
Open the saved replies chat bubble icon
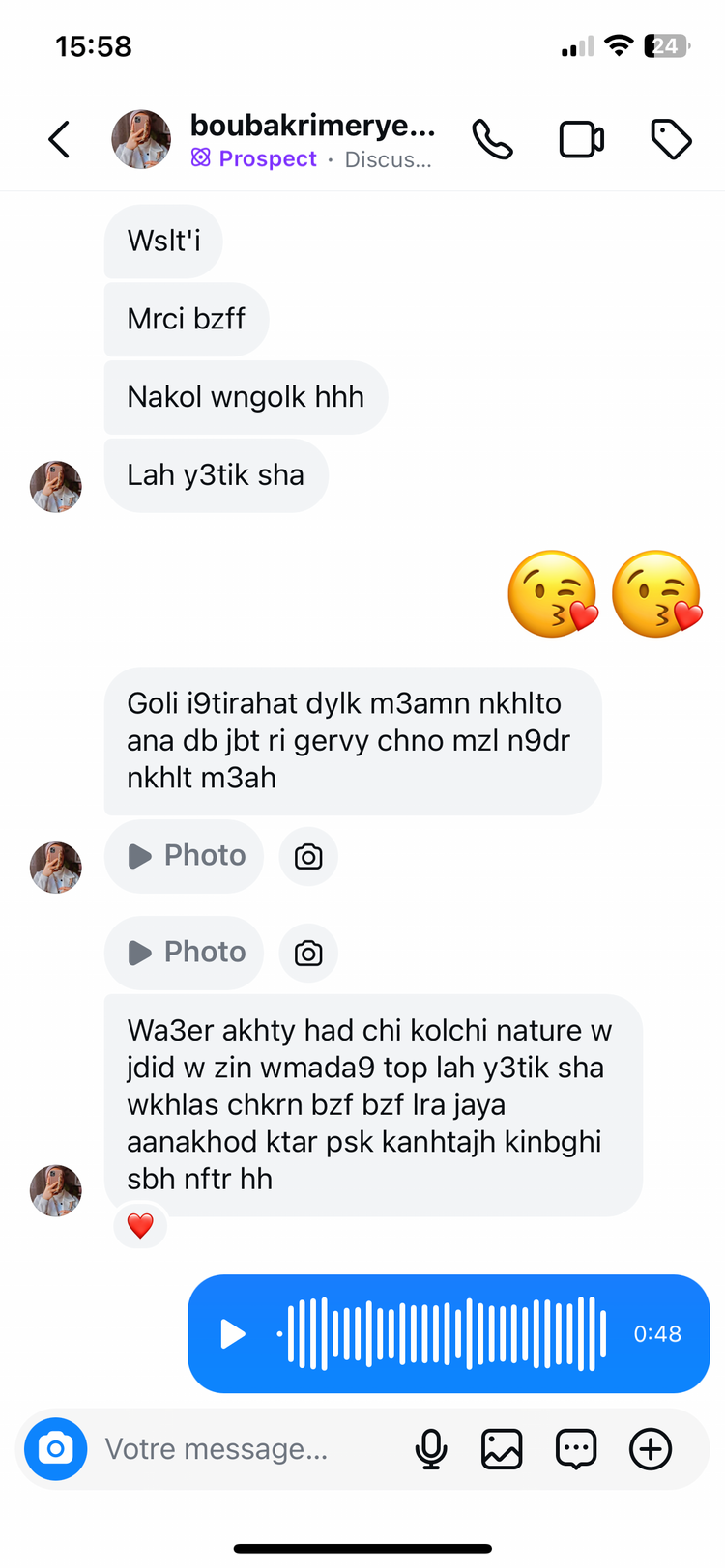click(x=576, y=1448)
